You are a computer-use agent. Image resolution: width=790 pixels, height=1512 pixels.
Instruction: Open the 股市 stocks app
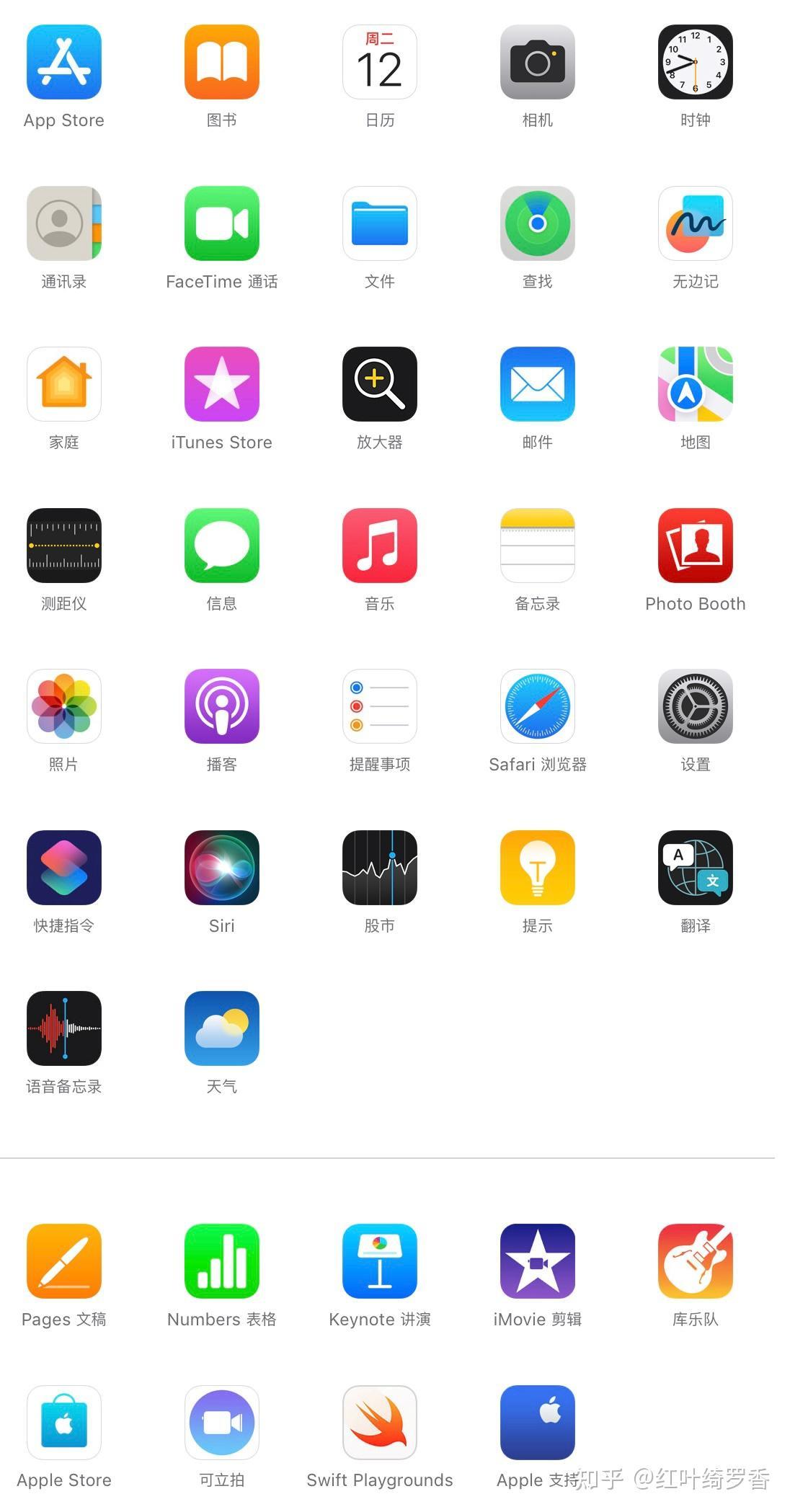380,868
